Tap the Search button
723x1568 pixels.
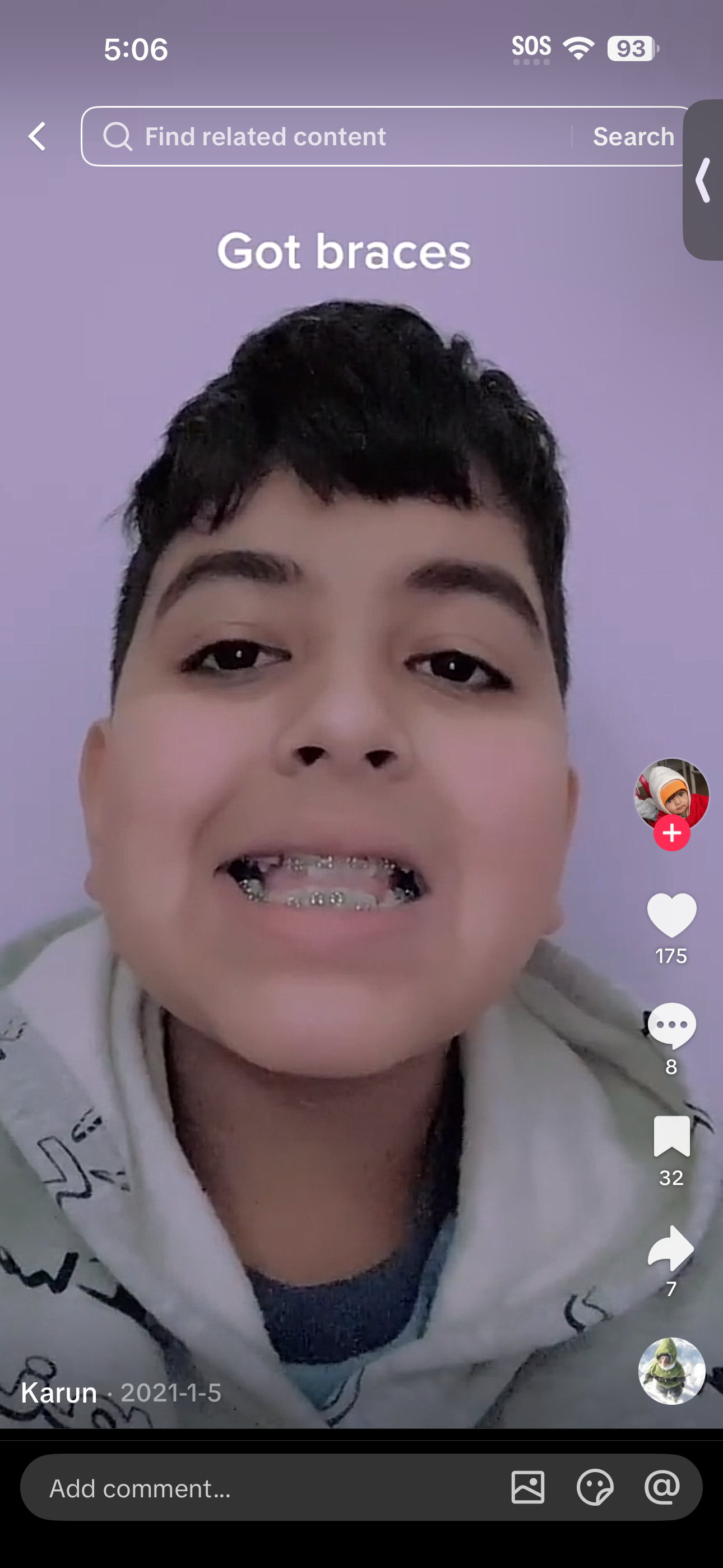tap(633, 136)
